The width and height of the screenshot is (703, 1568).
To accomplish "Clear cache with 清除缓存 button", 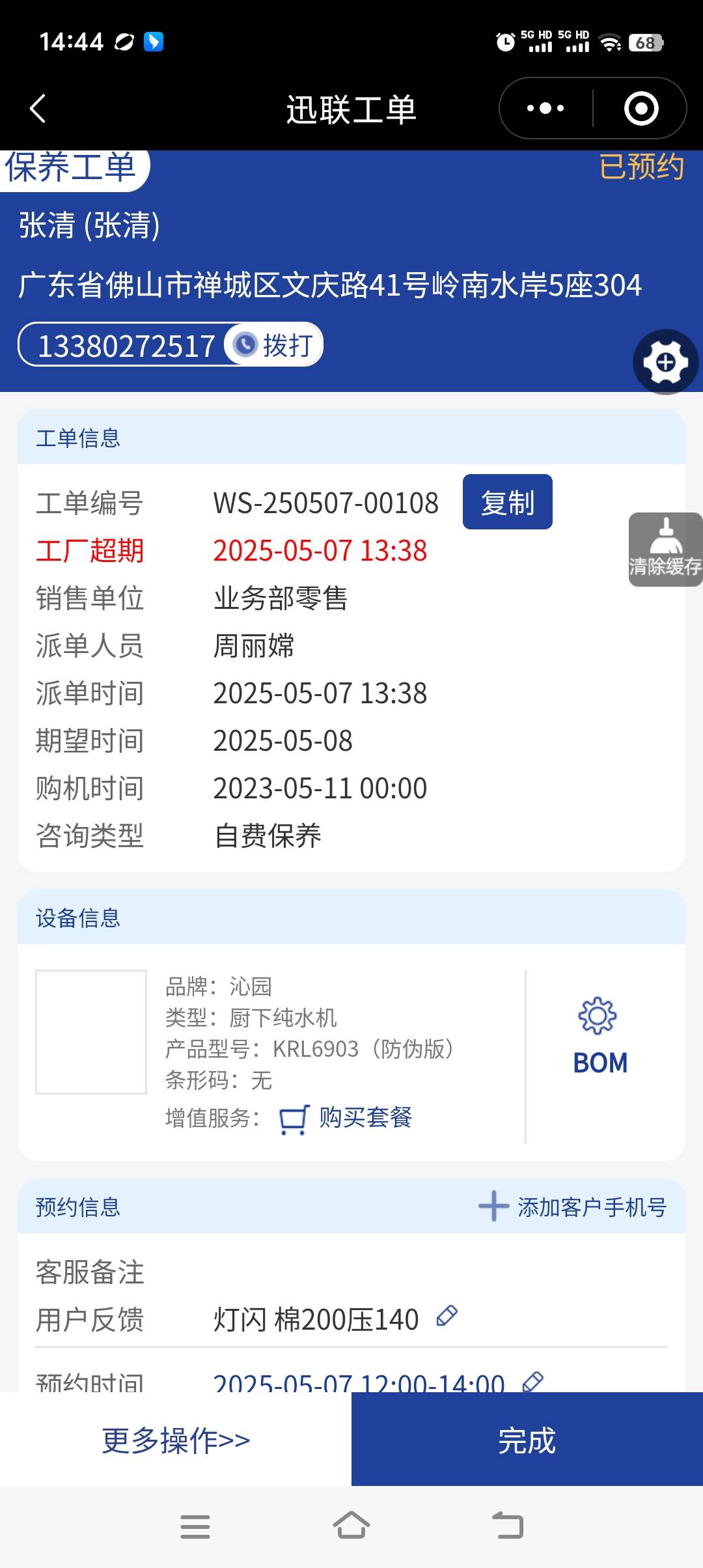I will point(665,550).
